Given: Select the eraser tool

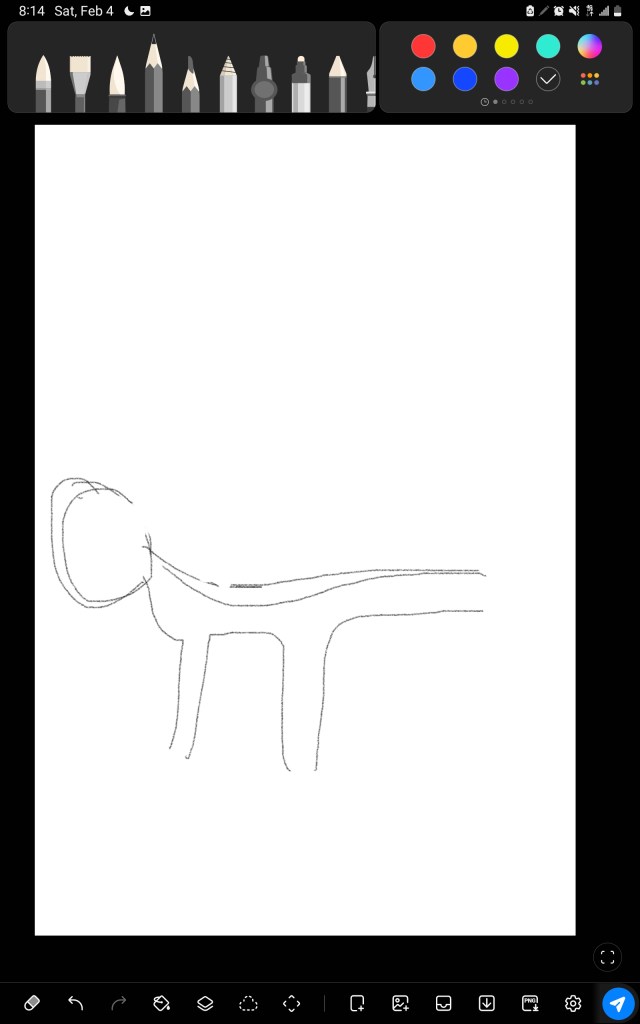Looking at the screenshot, I should (31, 1002).
